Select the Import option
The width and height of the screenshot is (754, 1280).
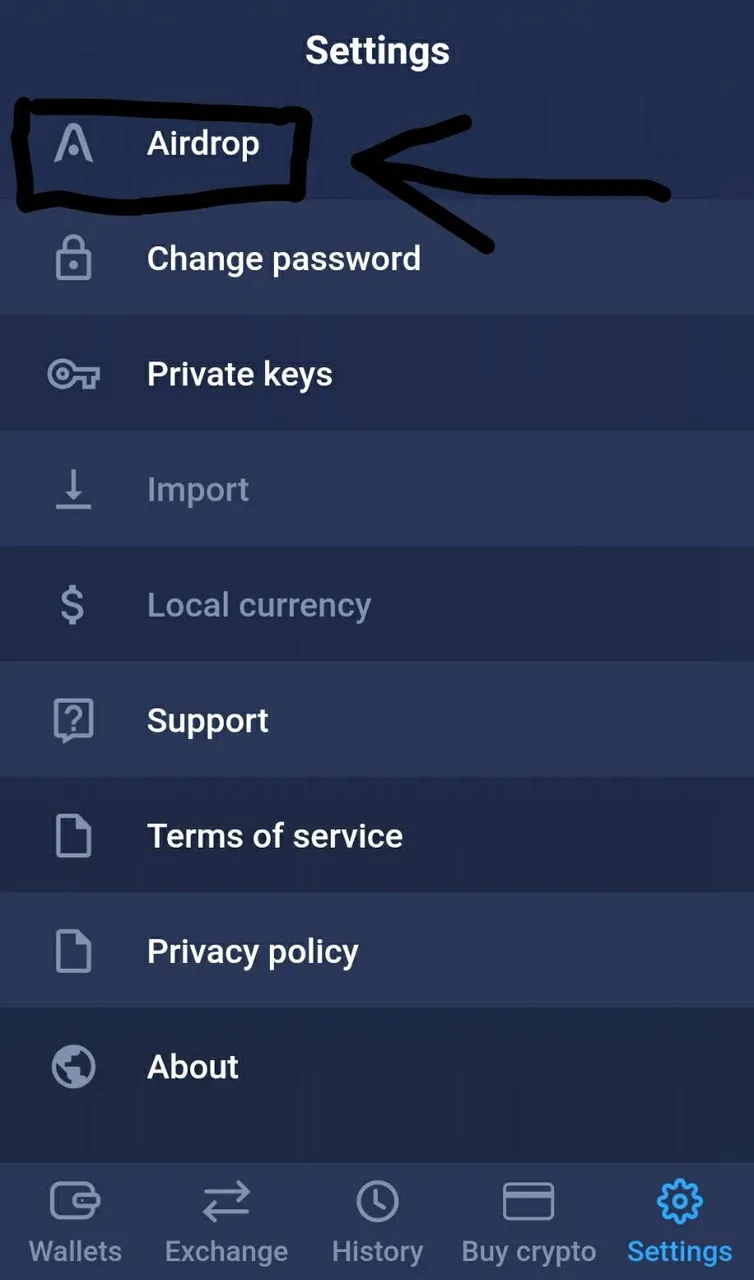(377, 489)
